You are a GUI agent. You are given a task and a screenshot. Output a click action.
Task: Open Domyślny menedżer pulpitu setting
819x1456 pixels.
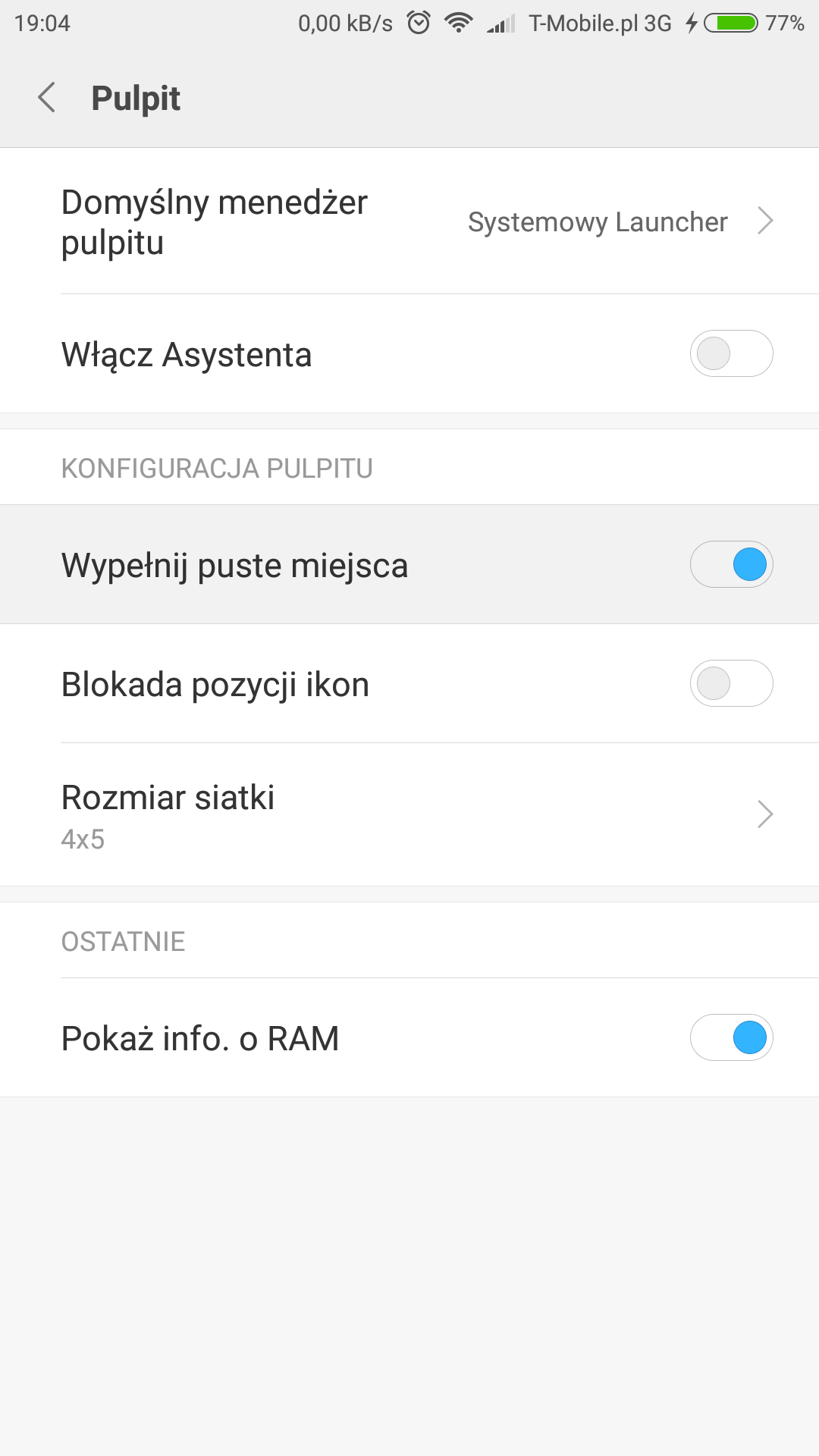(x=409, y=221)
